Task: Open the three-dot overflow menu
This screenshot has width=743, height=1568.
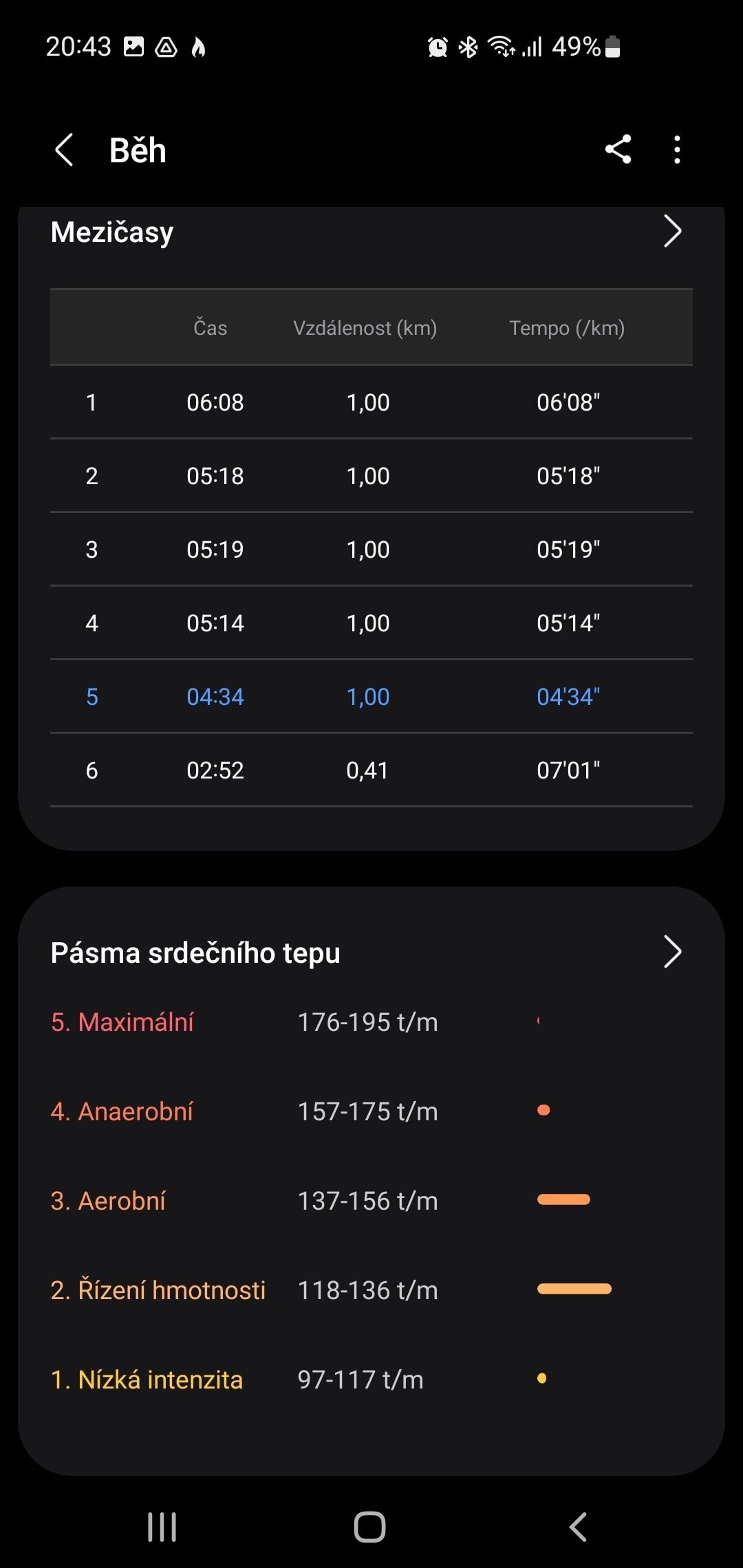Action: [677, 149]
